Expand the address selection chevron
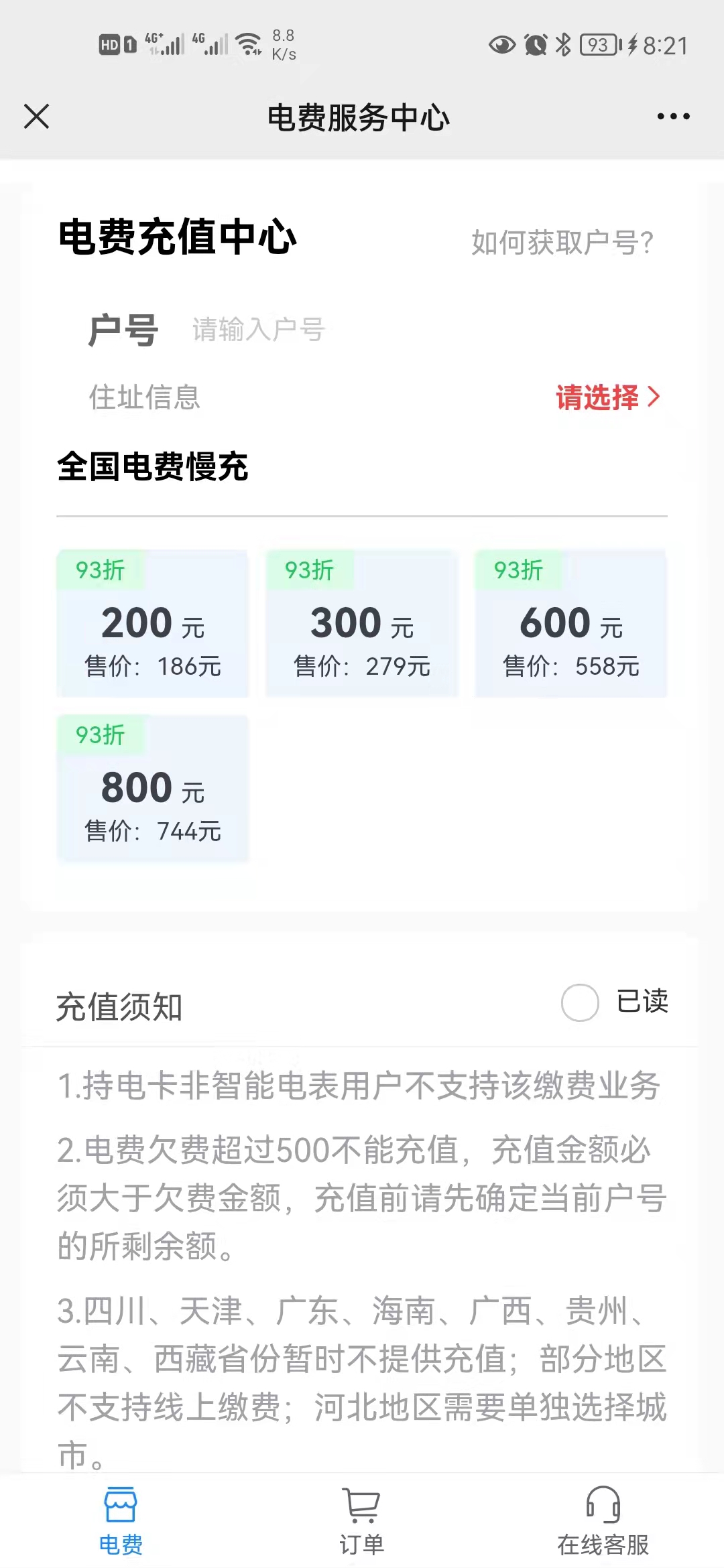 [x=654, y=397]
